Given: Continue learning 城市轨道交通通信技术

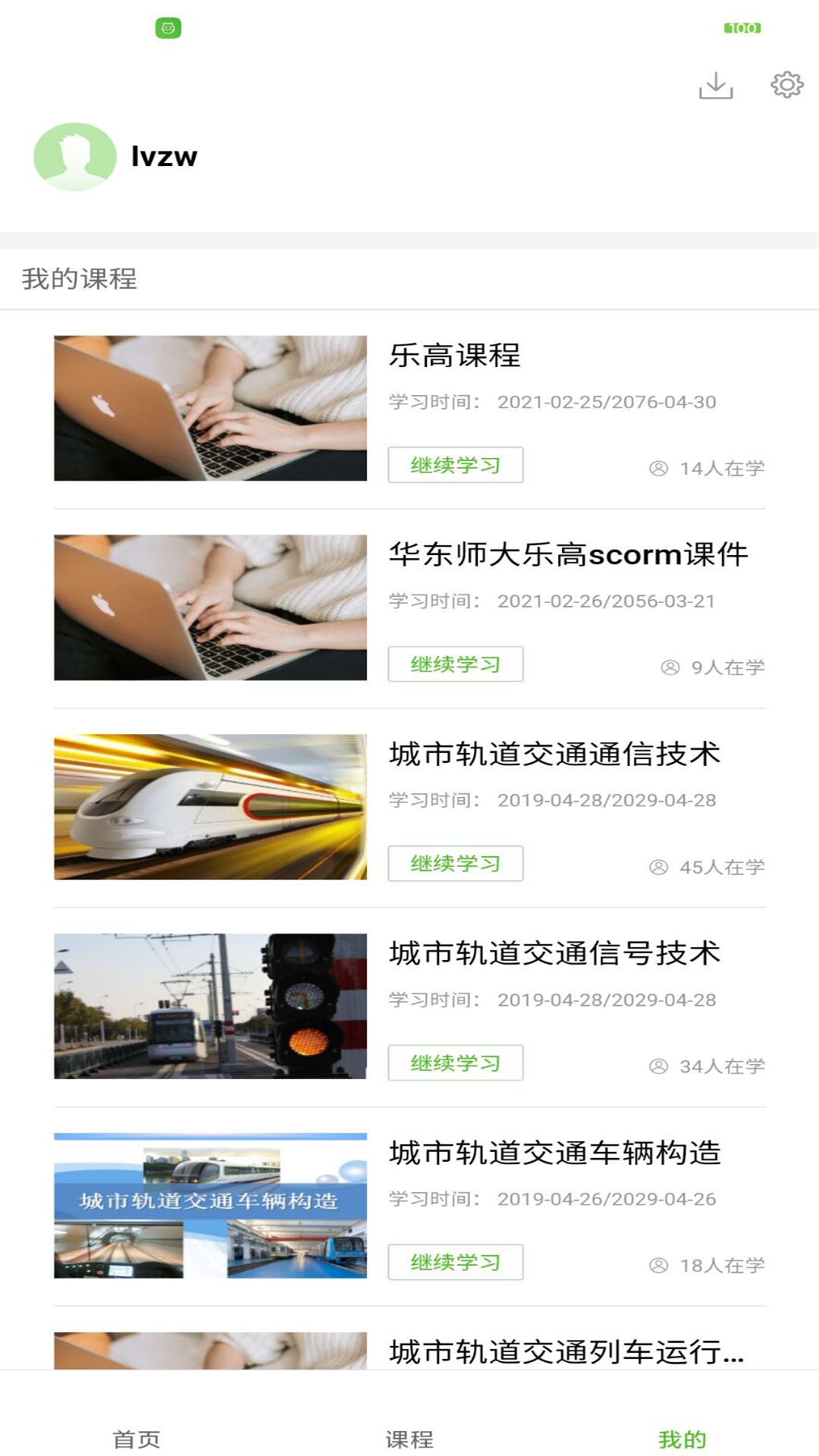Looking at the screenshot, I should point(455,864).
